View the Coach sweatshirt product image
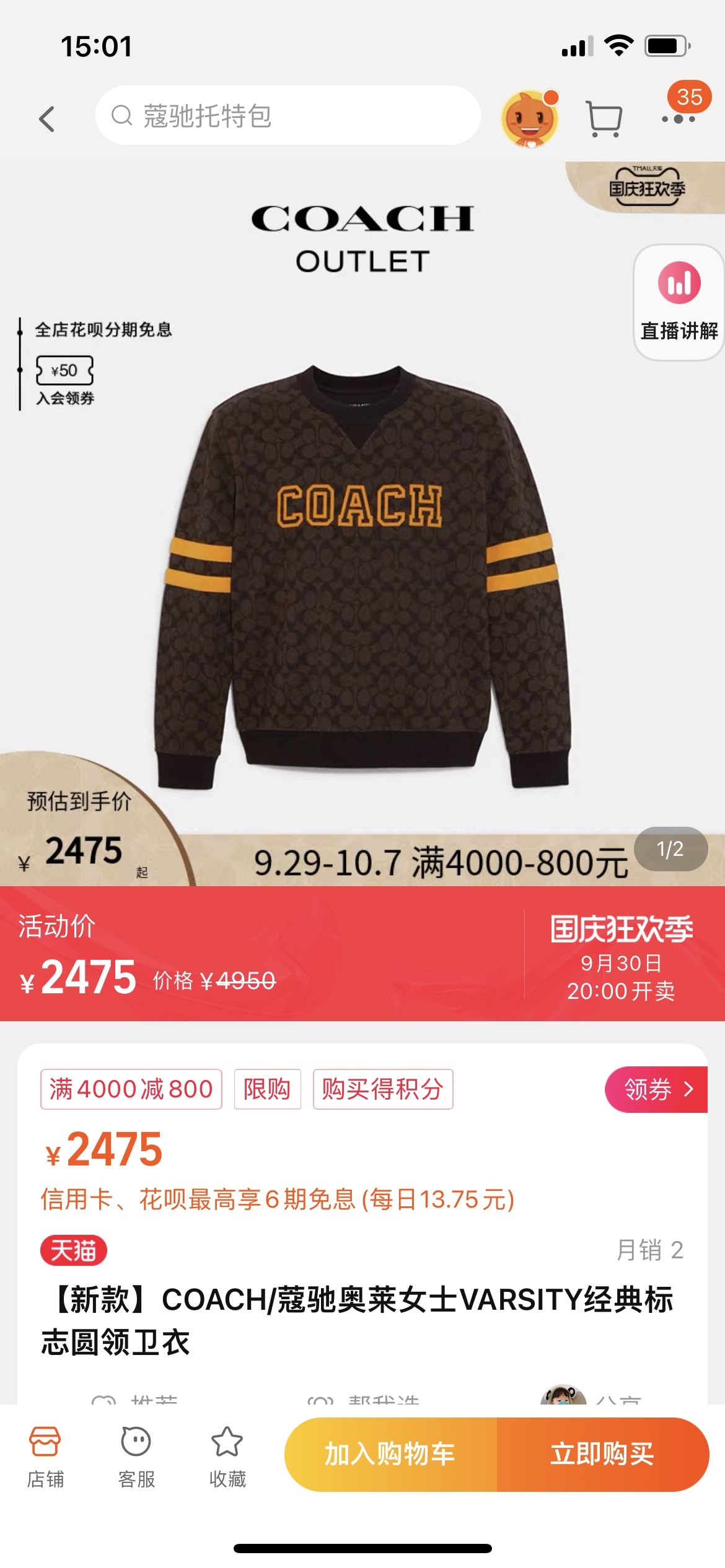The image size is (725, 1568). click(x=362, y=576)
